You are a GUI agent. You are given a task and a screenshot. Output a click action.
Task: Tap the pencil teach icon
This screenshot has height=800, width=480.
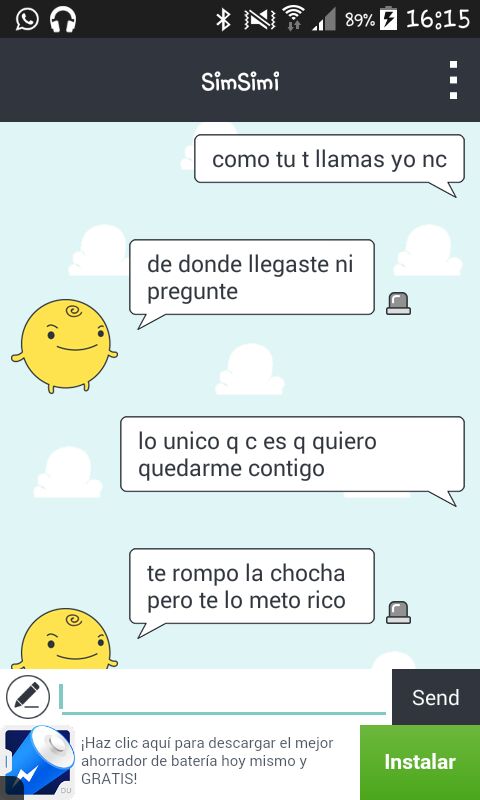[x=28, y=697]
